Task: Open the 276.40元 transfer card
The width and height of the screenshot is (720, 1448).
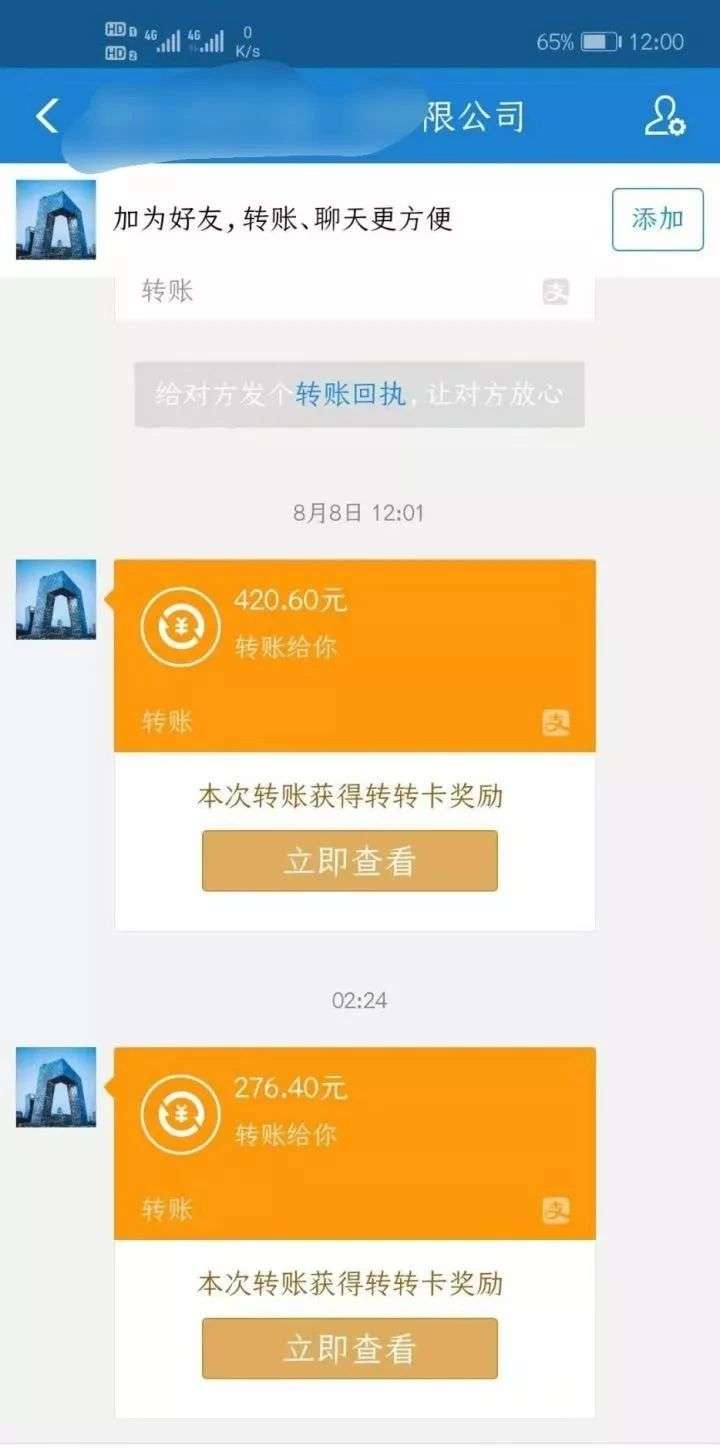Action: coord(355,1143)
